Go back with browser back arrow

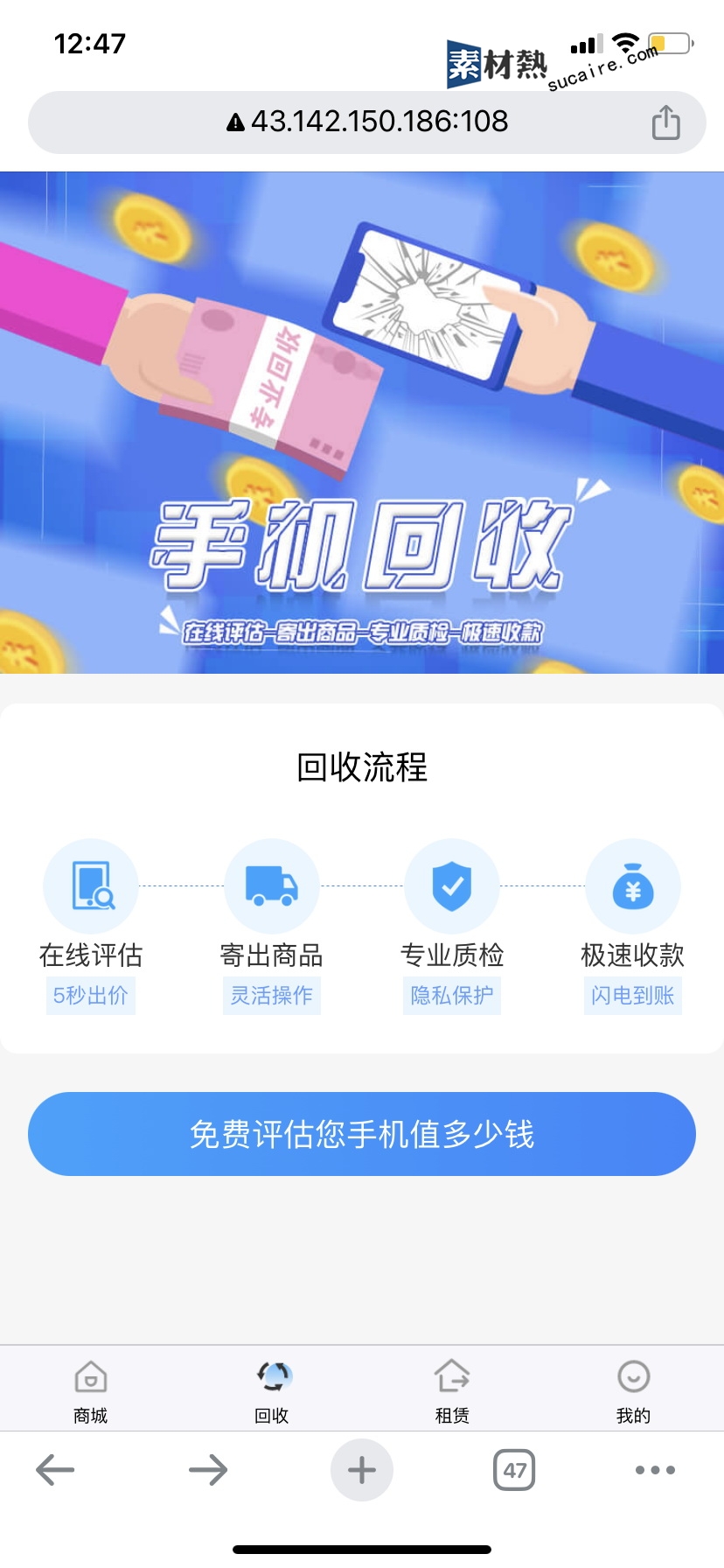(x=55, y=1470)
